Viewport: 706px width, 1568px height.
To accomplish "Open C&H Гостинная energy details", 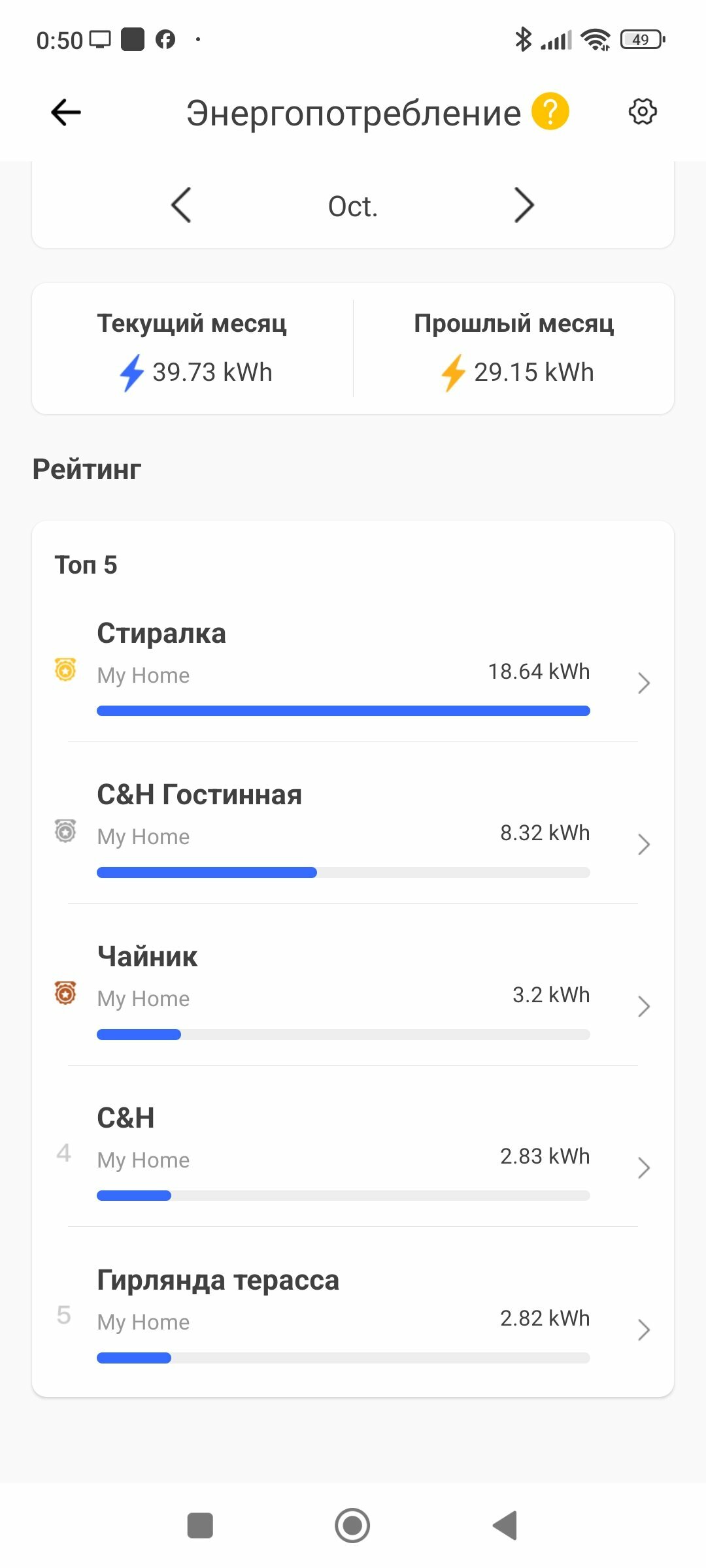I will pos(353,830).
